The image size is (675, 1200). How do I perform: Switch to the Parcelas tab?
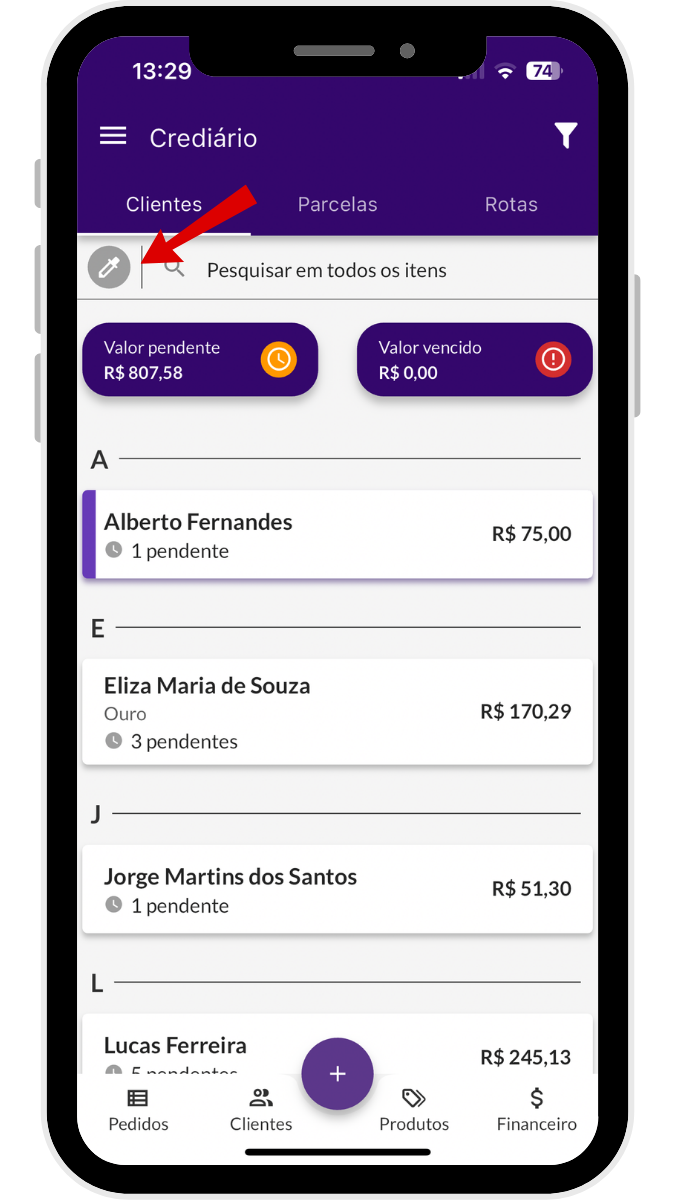click(337, 204)
